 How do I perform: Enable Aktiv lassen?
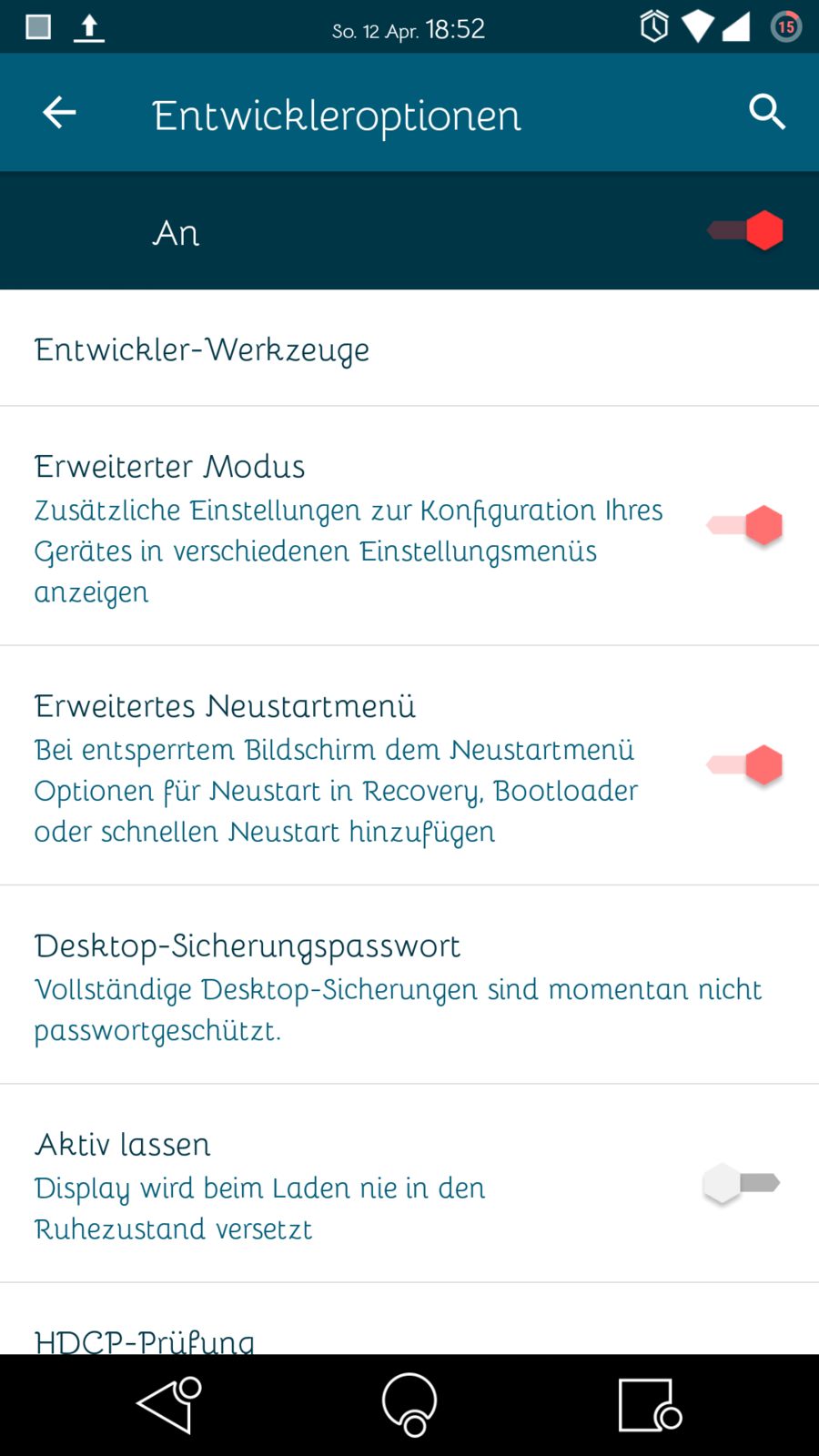tap(742, 1183)
